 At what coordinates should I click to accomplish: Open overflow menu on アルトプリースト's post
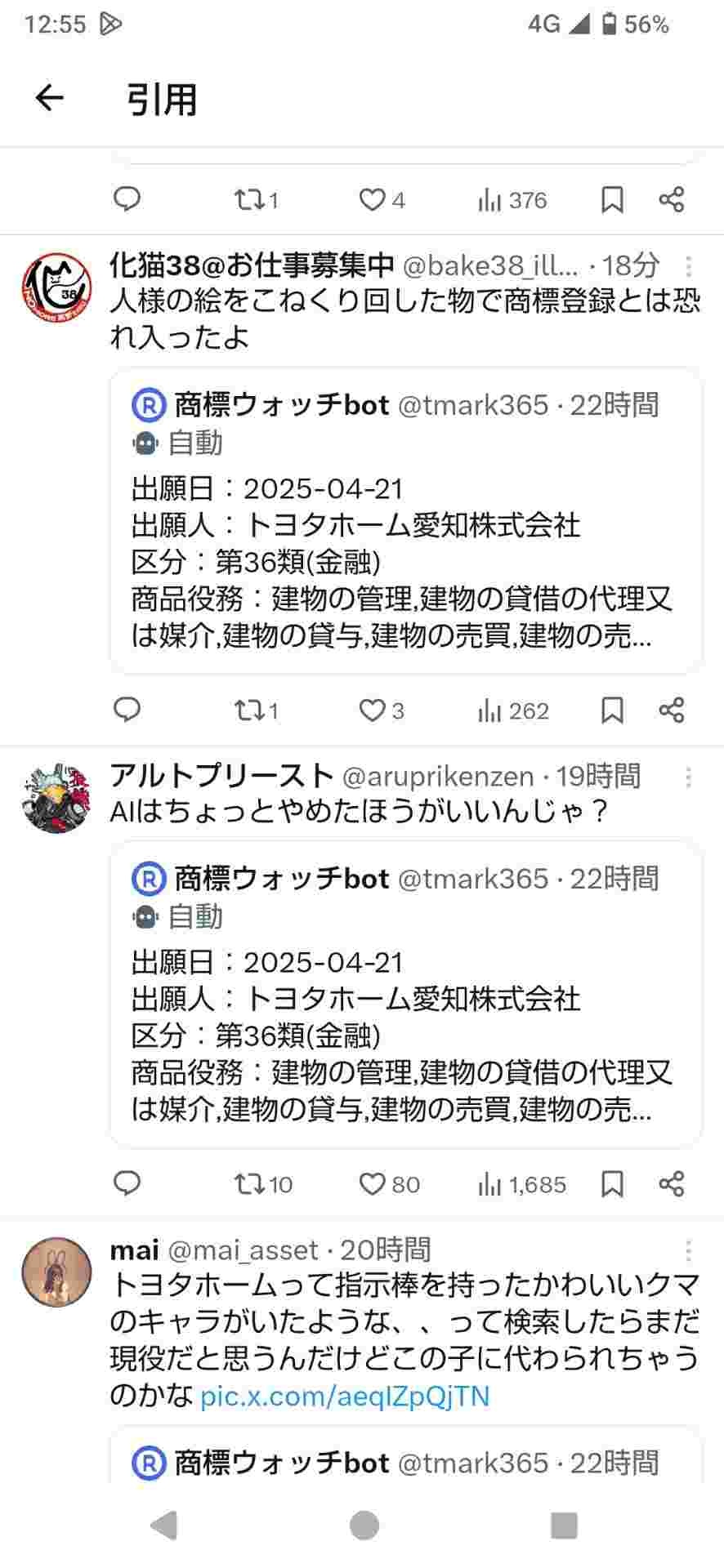688,777
